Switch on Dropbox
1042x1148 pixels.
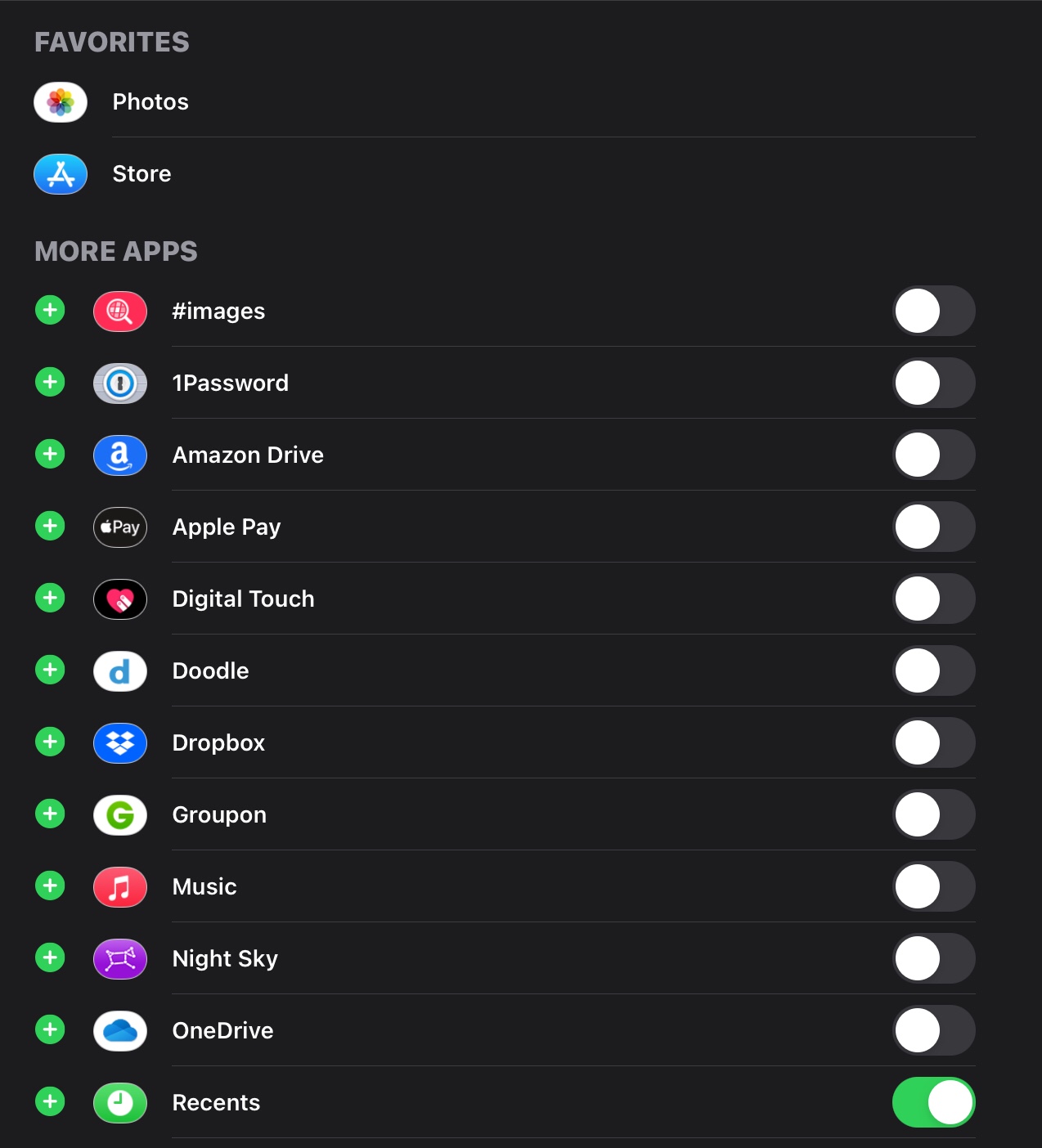933,742
